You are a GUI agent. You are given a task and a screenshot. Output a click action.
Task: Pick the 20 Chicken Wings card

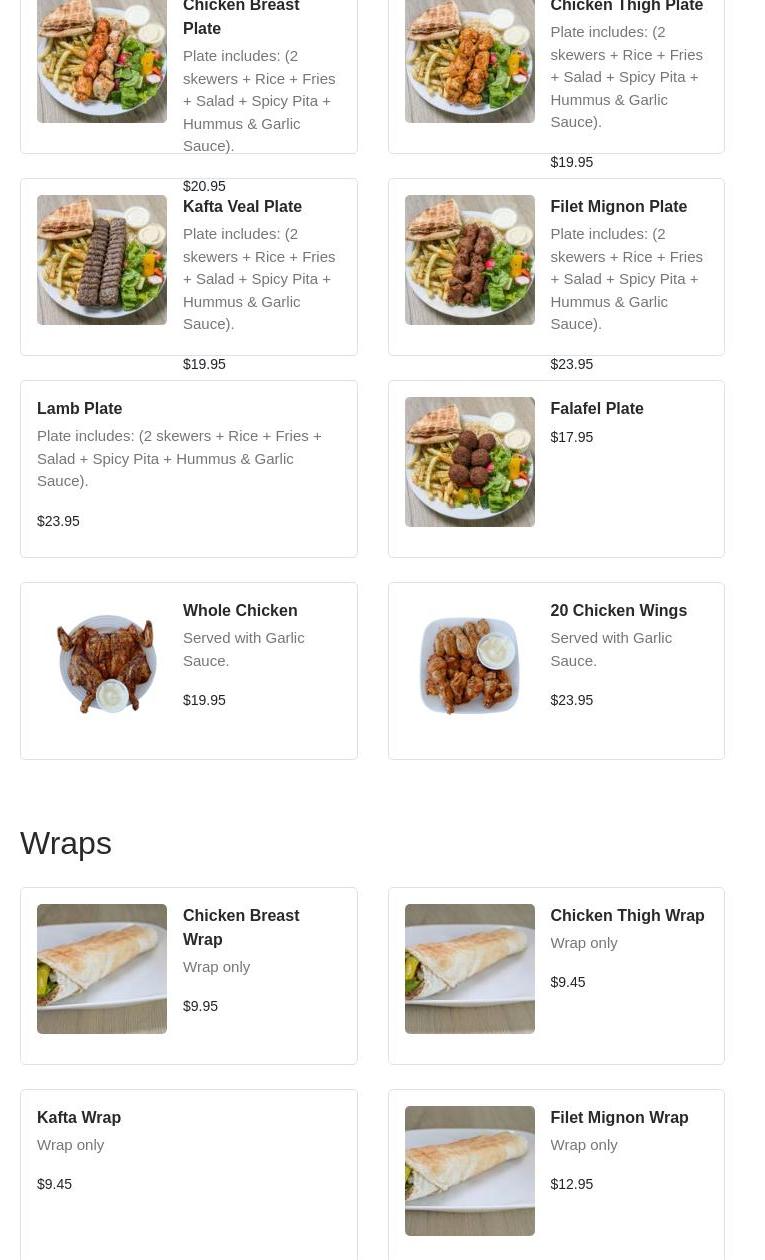tap(556, 670)
